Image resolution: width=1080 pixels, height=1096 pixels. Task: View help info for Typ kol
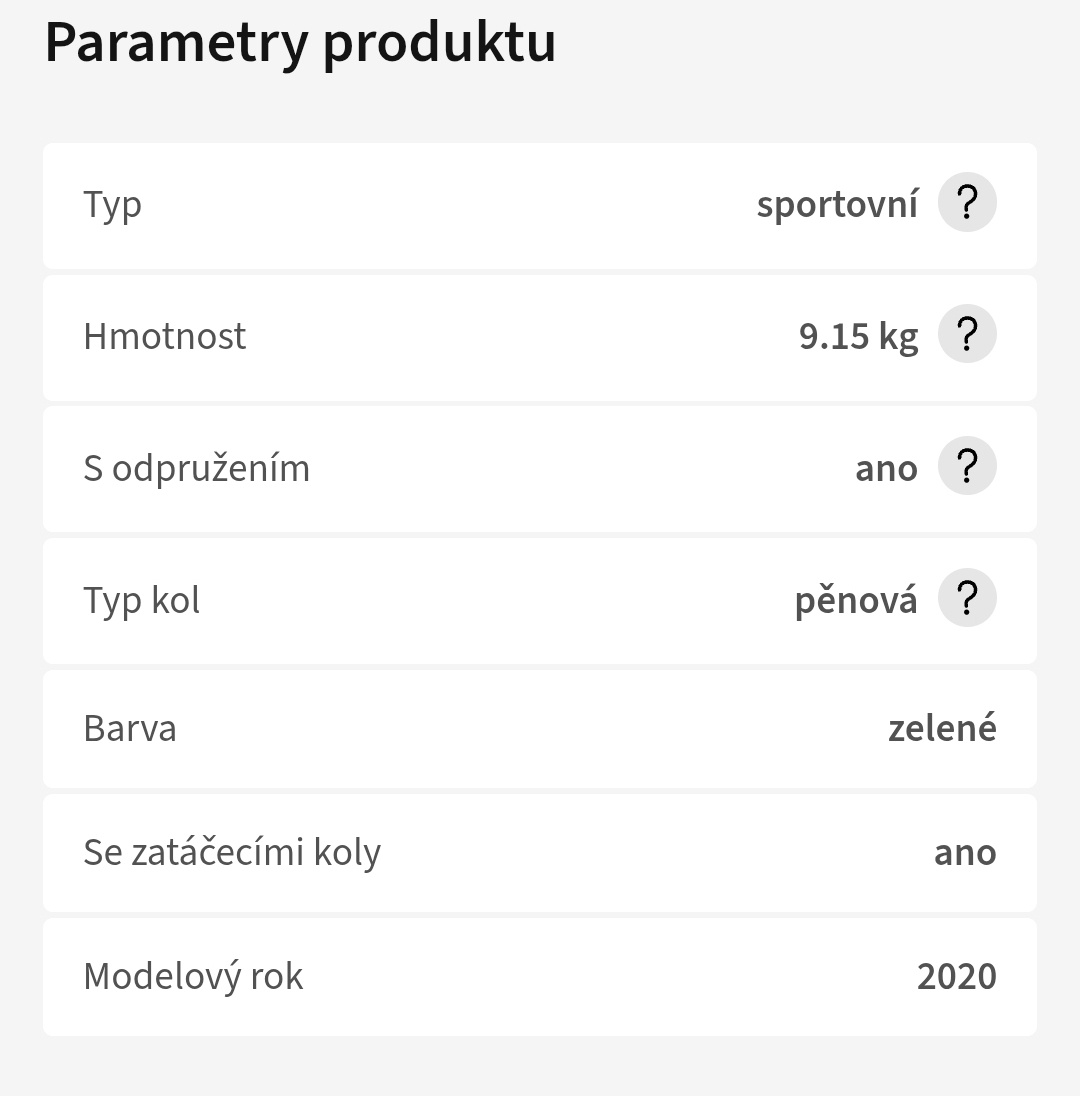[x=967, y=599]
